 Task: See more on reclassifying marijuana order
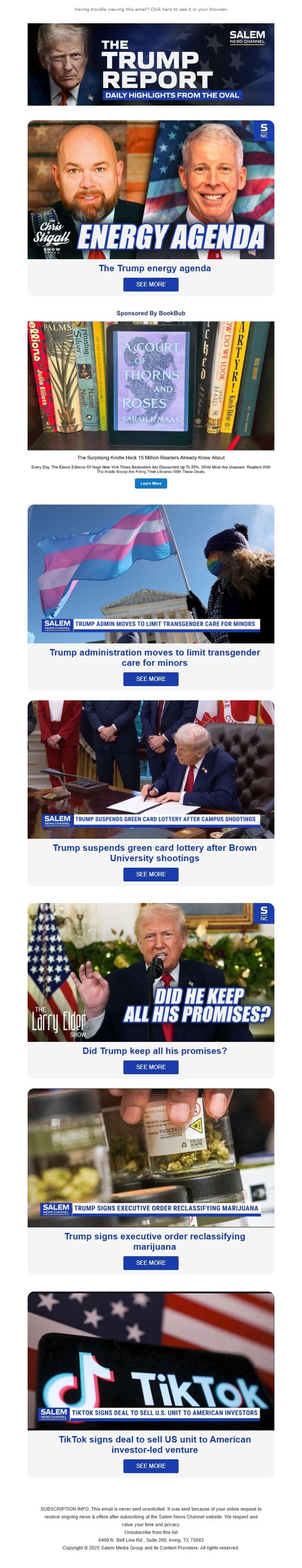[151, 1263]
